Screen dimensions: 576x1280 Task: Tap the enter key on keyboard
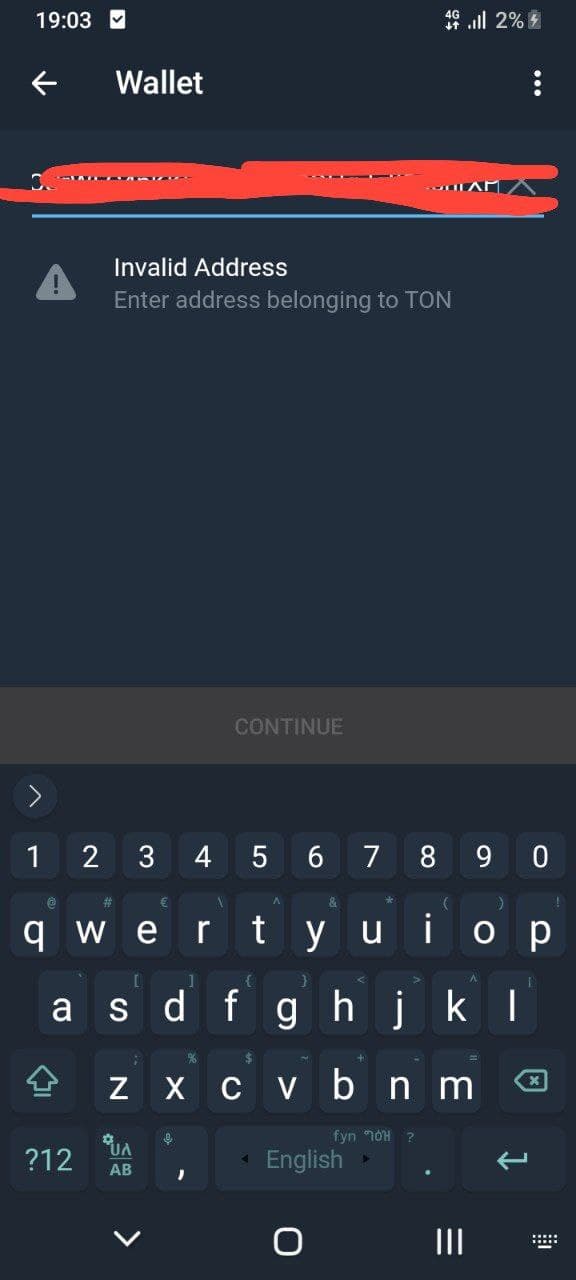pyautogui.click(x=512, y=1159)
